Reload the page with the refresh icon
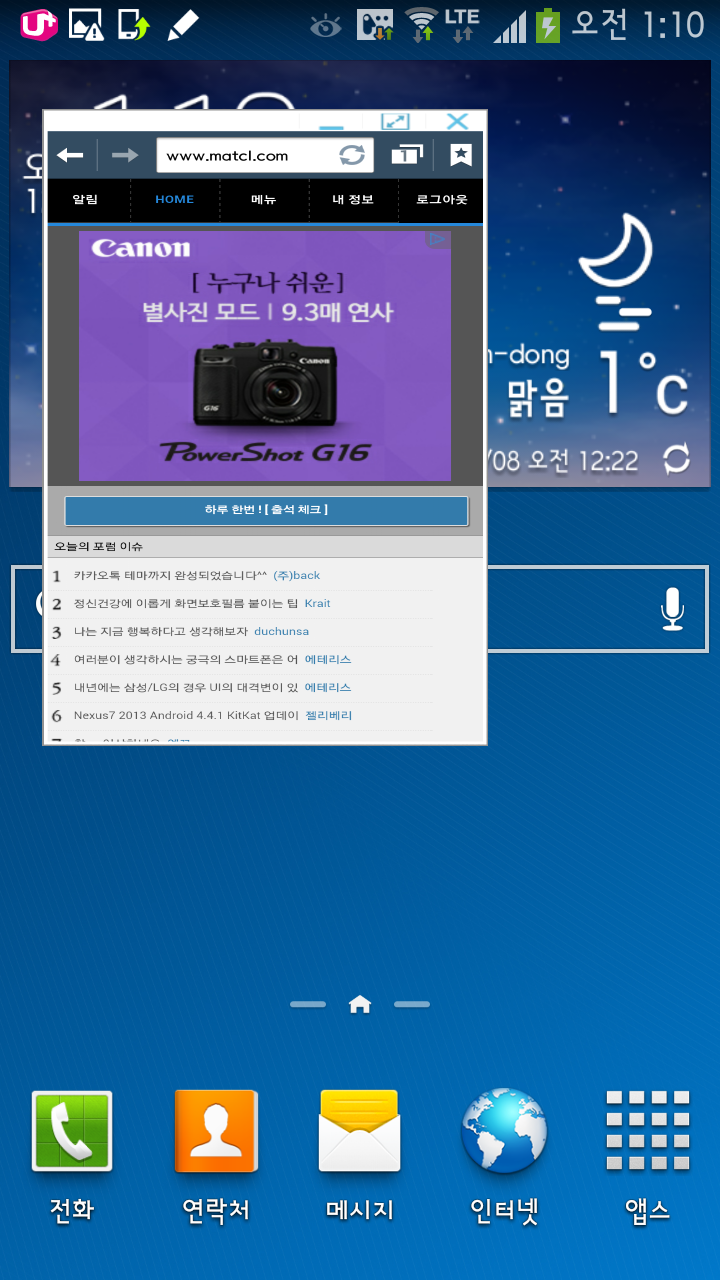Image resolution: width=720 pixels, height=1280 pixels. (x=352, y=155)
